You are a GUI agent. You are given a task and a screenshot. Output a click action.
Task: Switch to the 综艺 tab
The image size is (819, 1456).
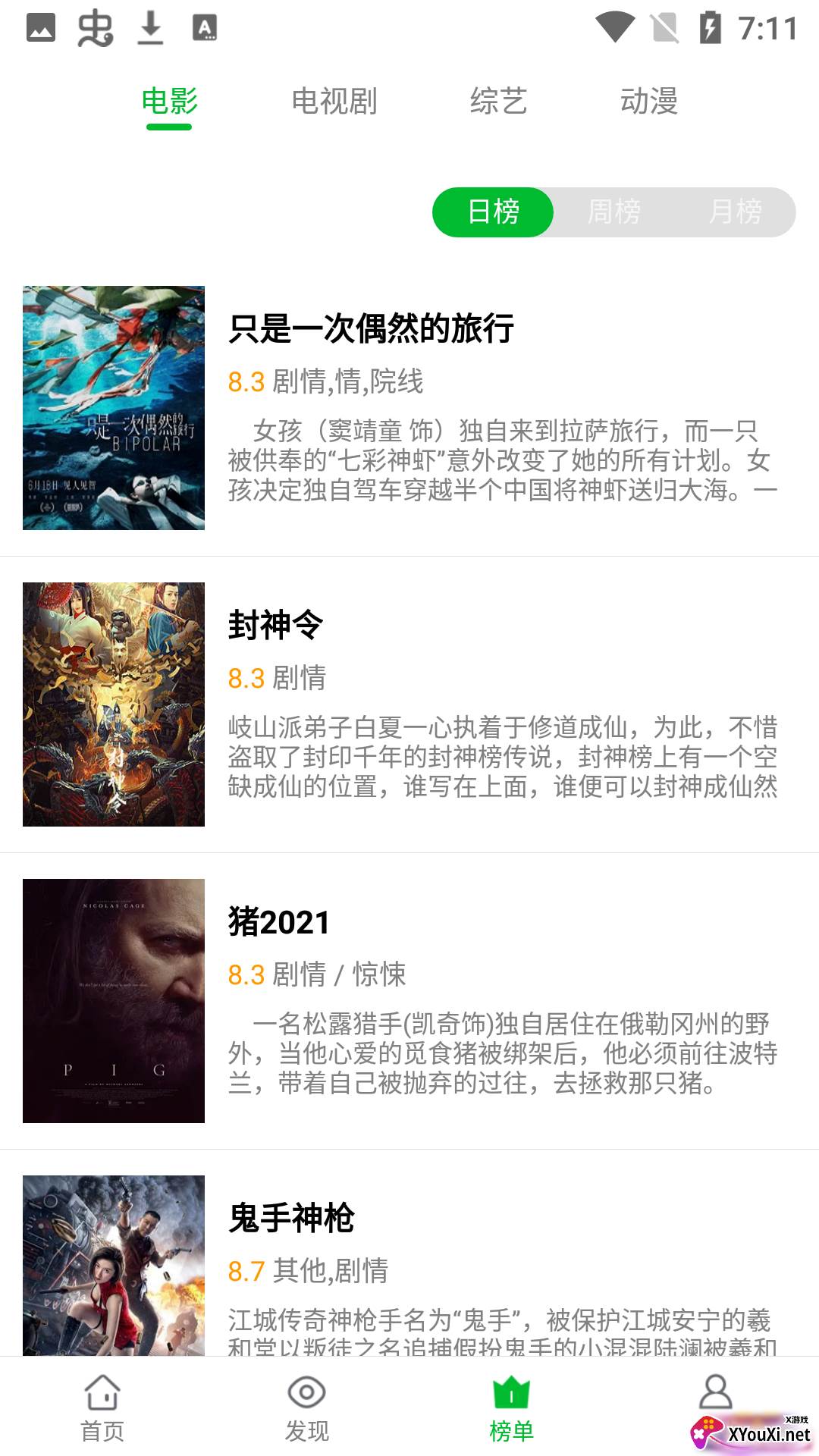click(x=498, y=101)
